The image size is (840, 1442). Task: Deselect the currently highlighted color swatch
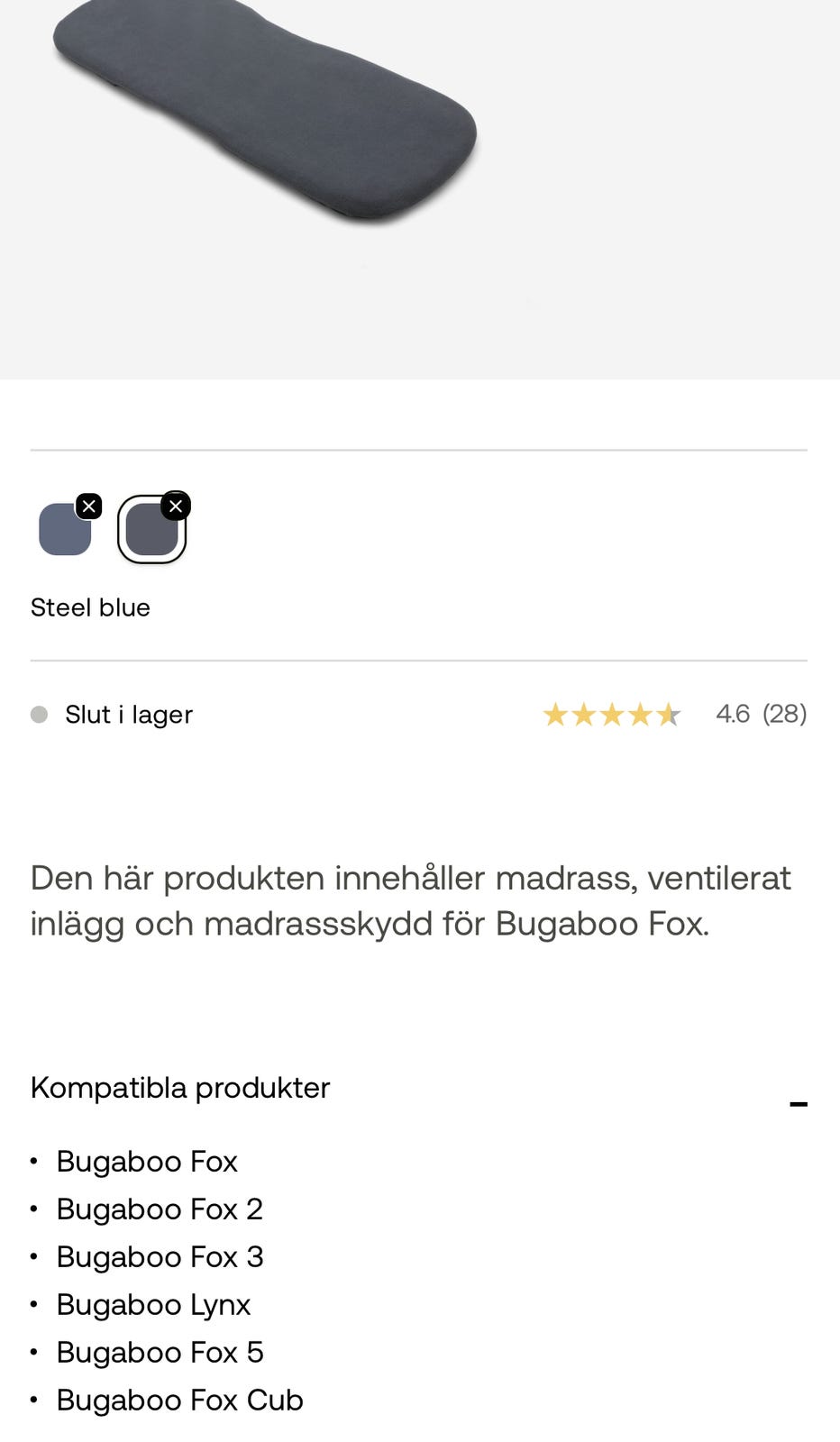(x=153, y=530)
